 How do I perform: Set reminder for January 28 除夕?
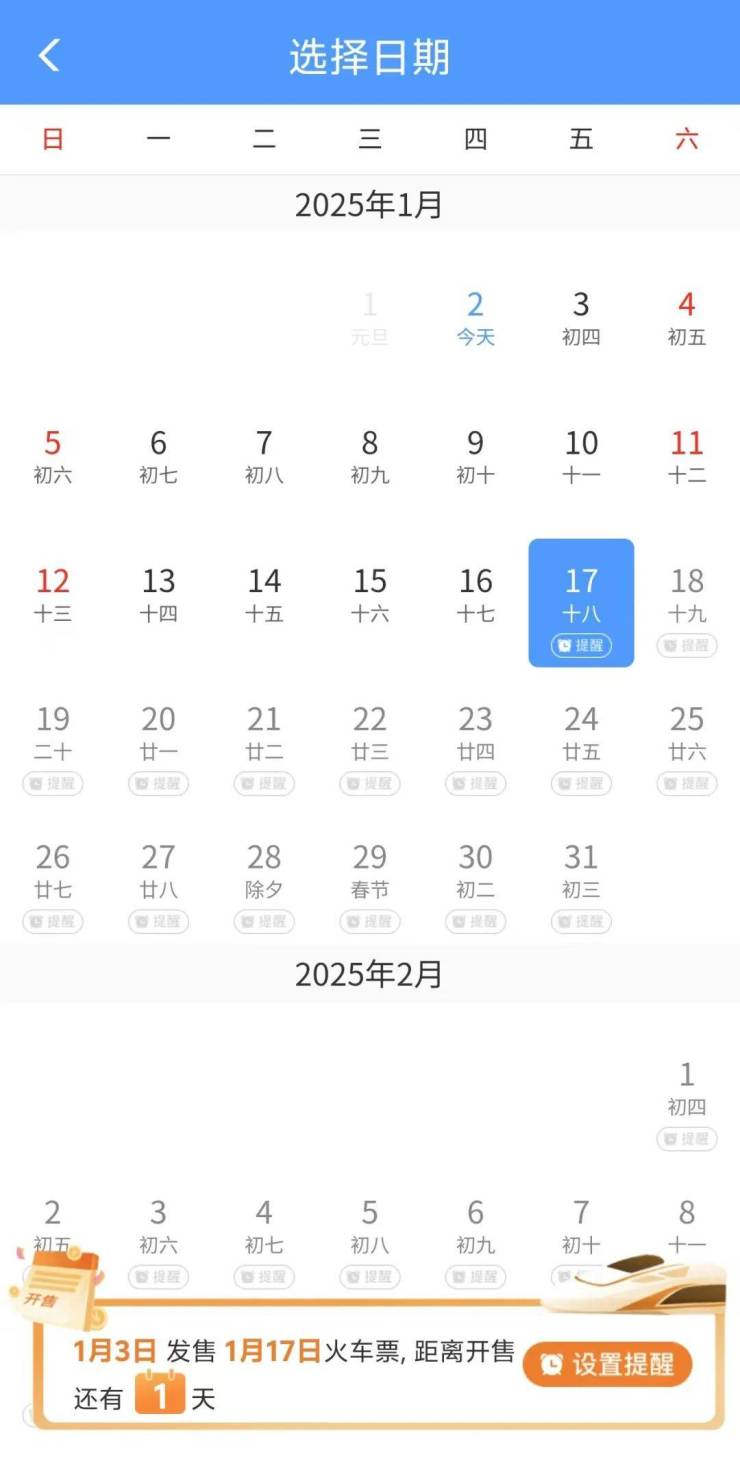[x=264, y=922]
